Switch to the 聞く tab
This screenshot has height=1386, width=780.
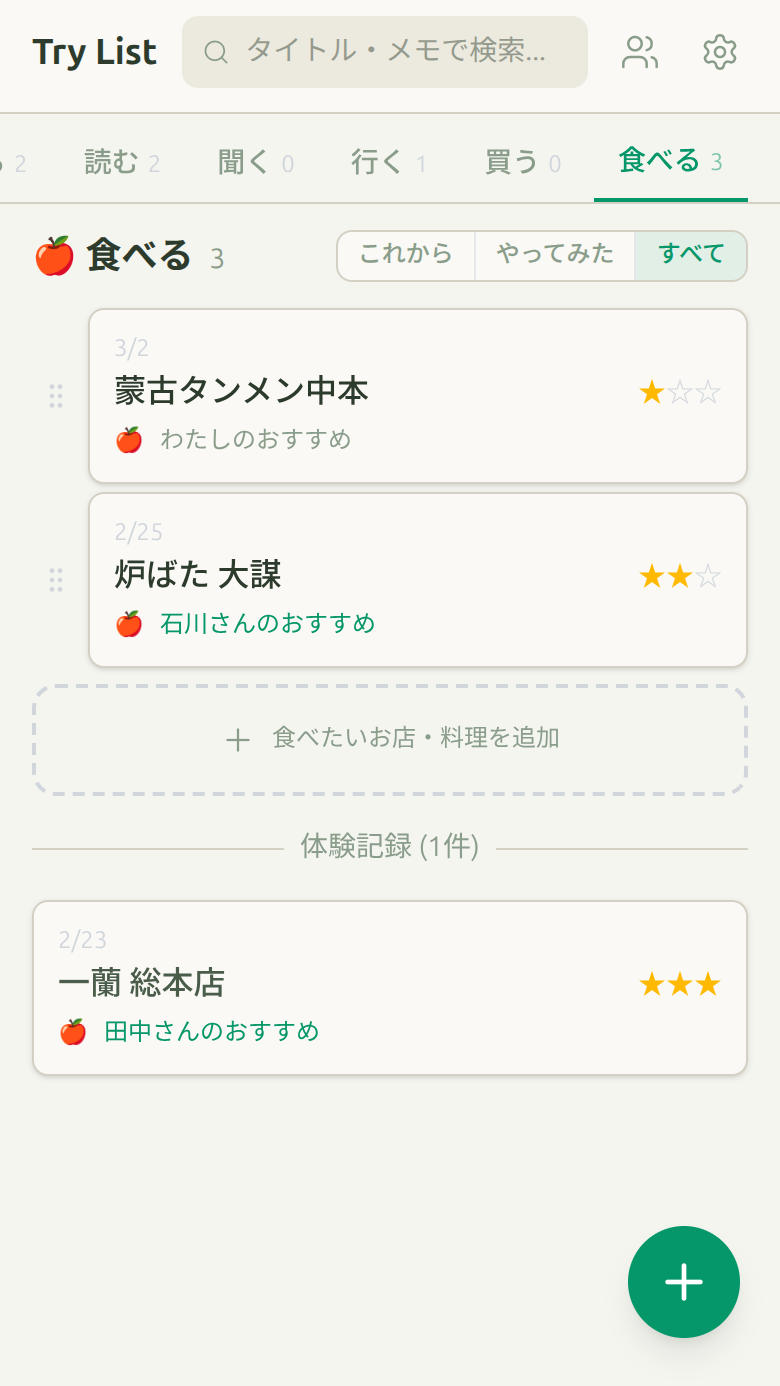pyautogui.click(x=255, y=163)
